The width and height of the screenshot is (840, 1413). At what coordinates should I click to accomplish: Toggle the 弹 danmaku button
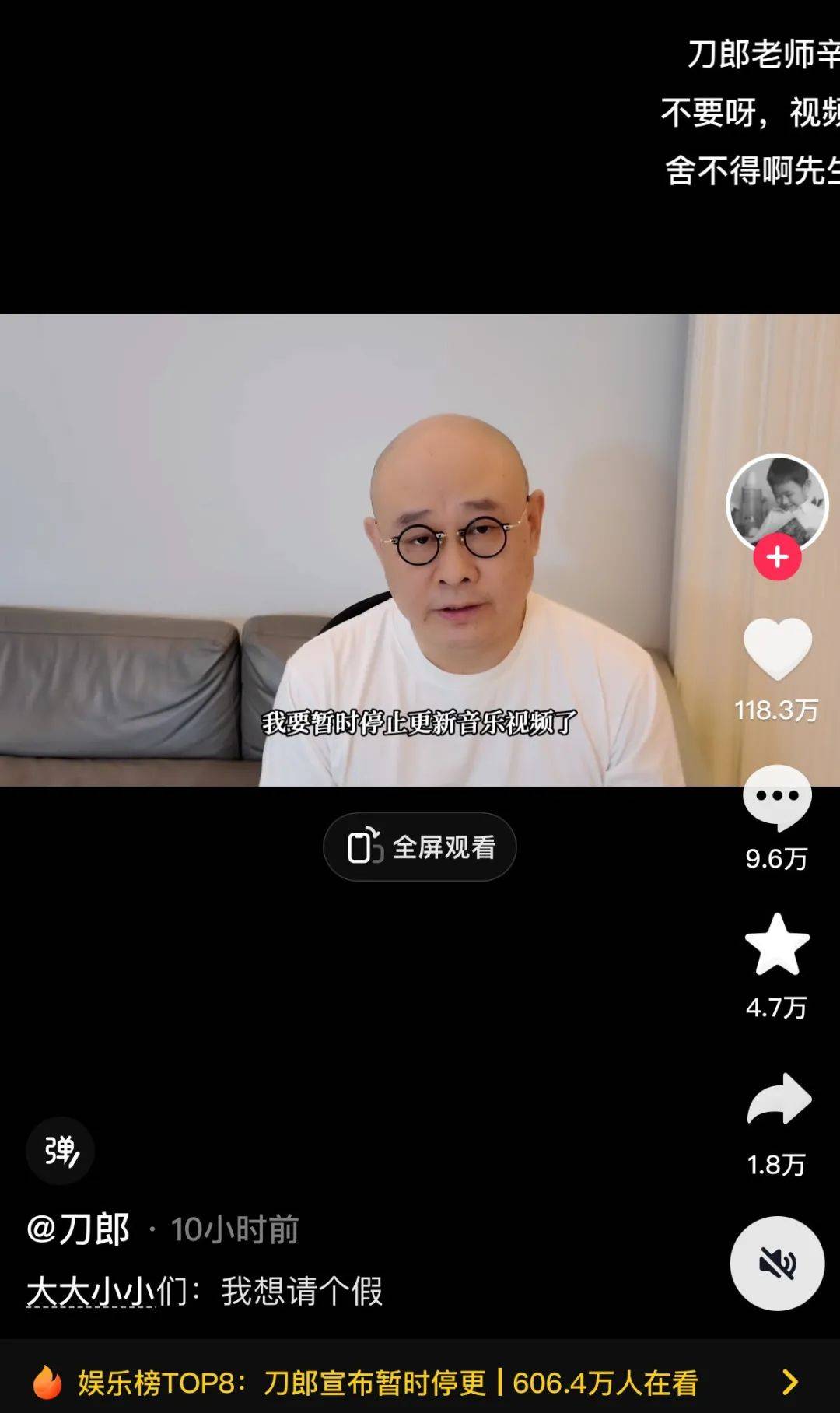point(61,1151)
